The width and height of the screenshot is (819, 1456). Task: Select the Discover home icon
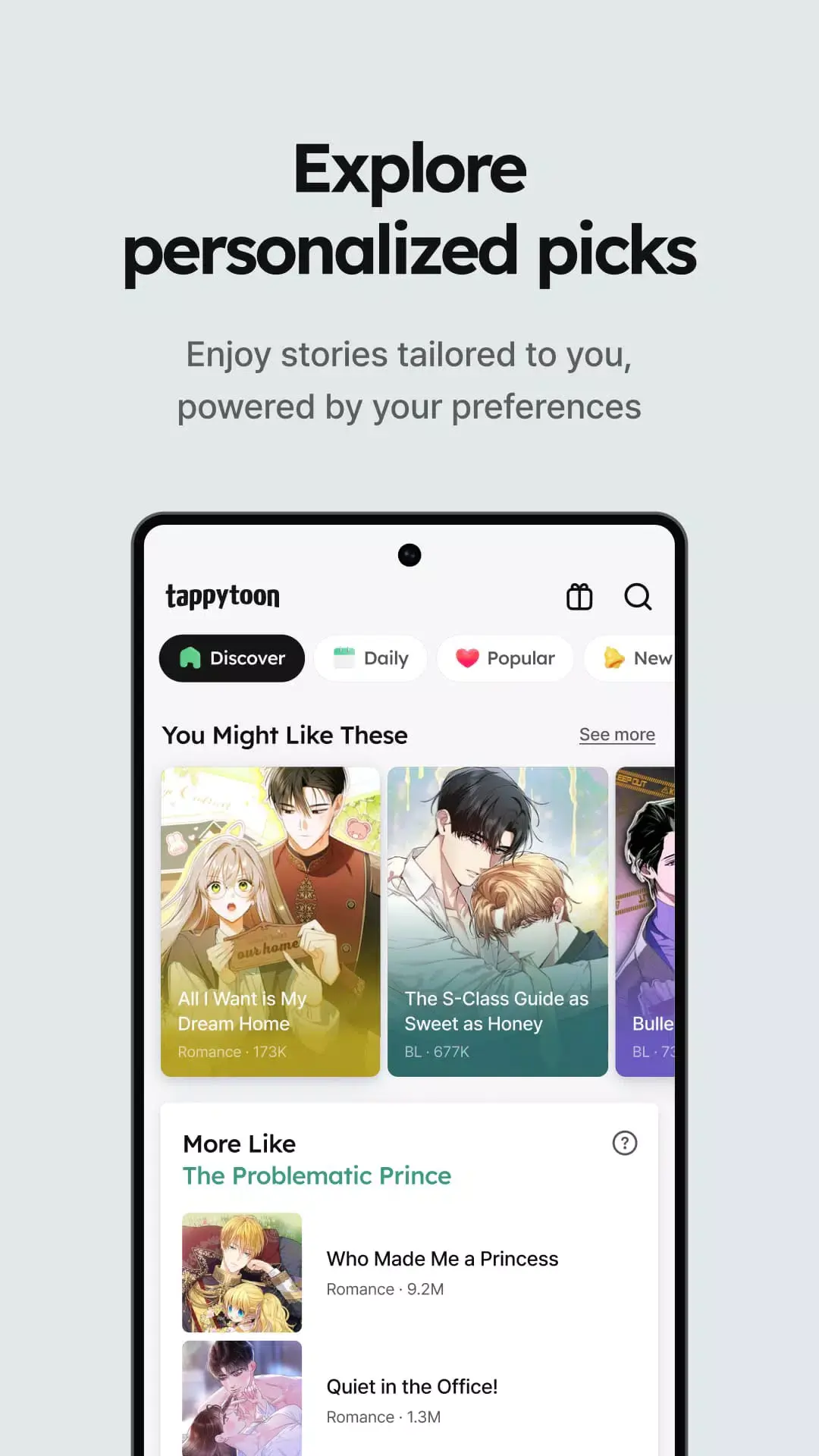pyautogui.click(x=191, y=658)
